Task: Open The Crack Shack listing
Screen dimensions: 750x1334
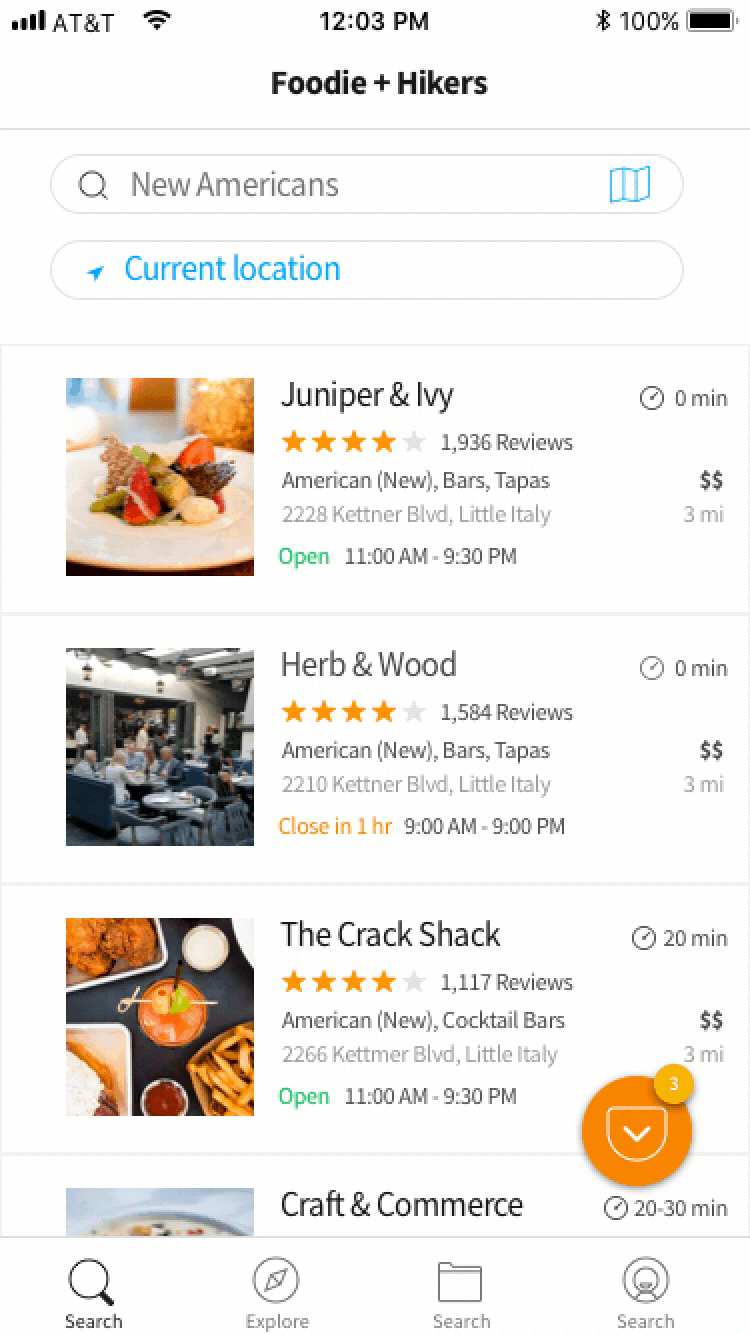Action: [x=375, y=1018]
